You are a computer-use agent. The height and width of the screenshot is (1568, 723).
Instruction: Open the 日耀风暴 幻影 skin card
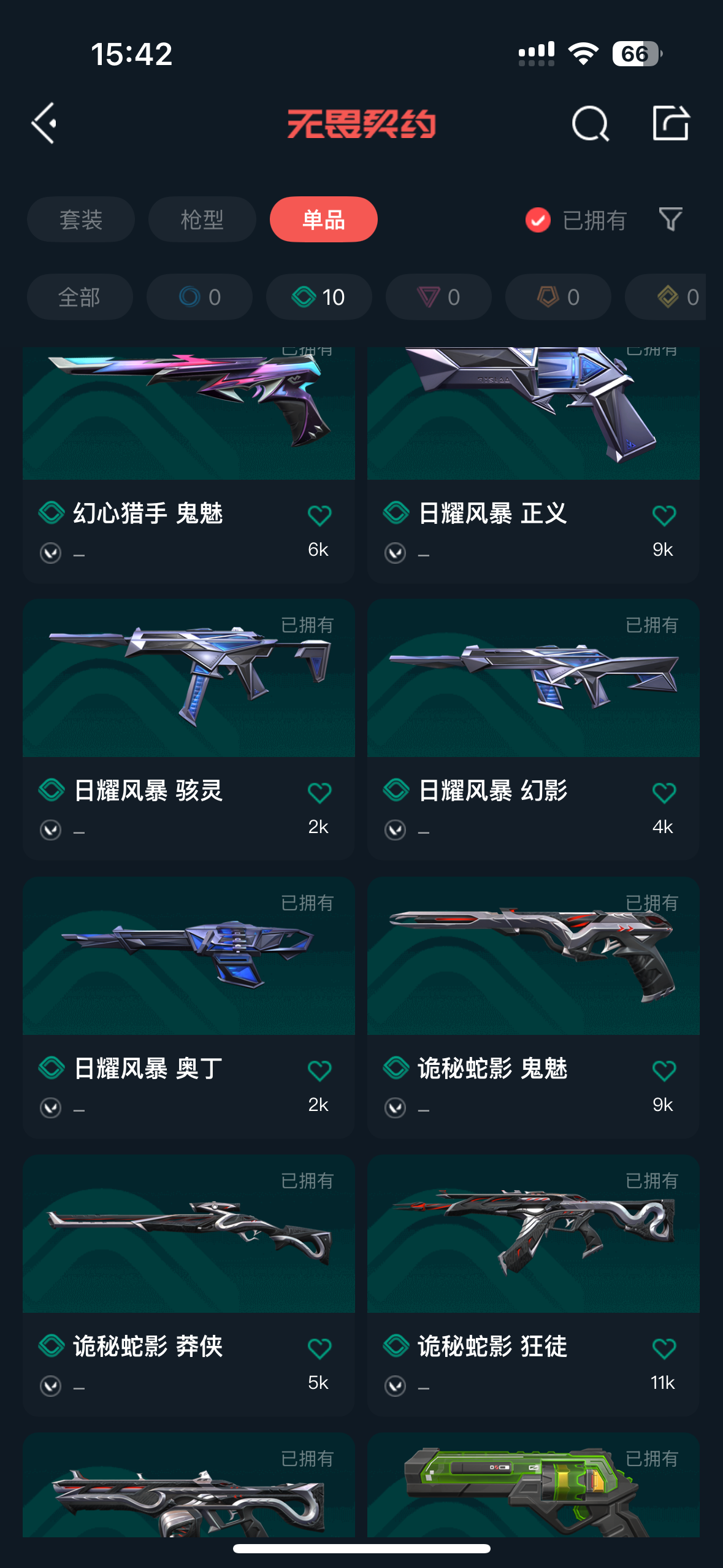pos(534,730)
